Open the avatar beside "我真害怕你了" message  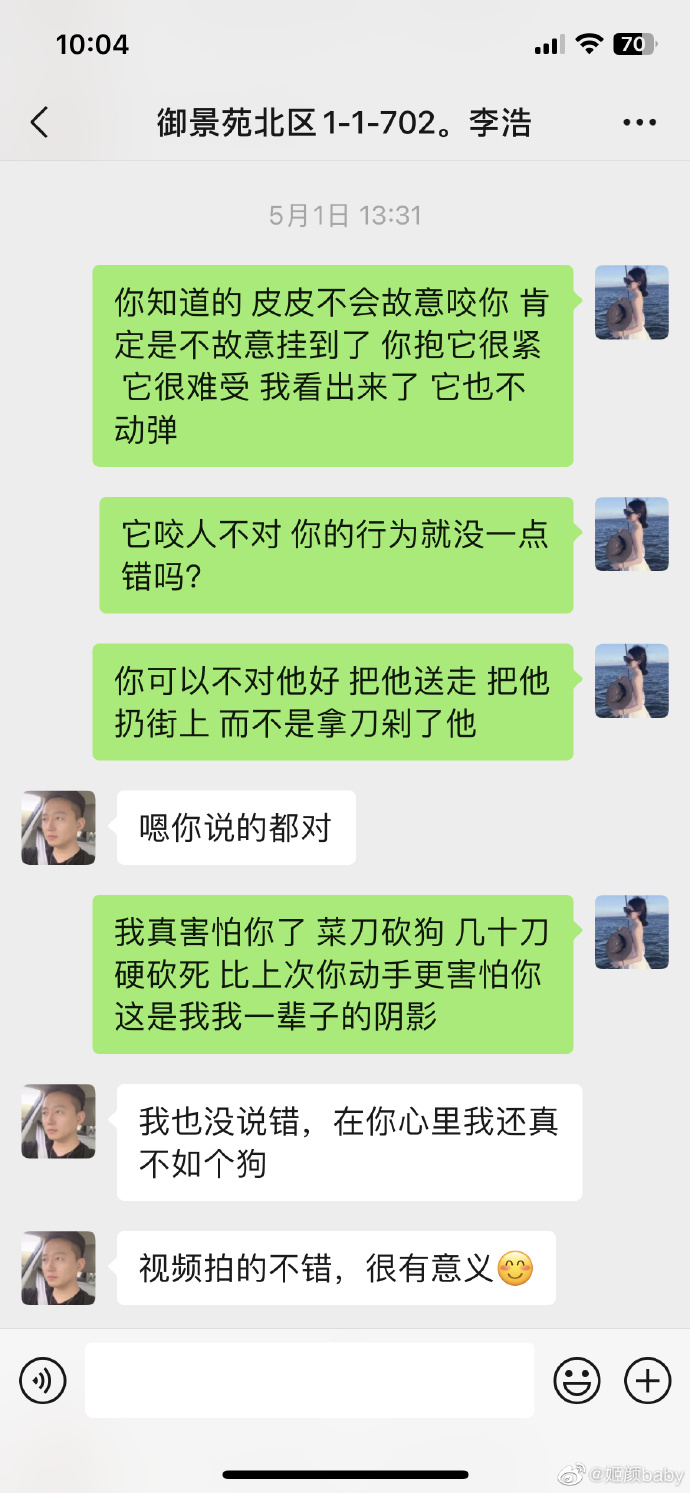coord(631,932)
